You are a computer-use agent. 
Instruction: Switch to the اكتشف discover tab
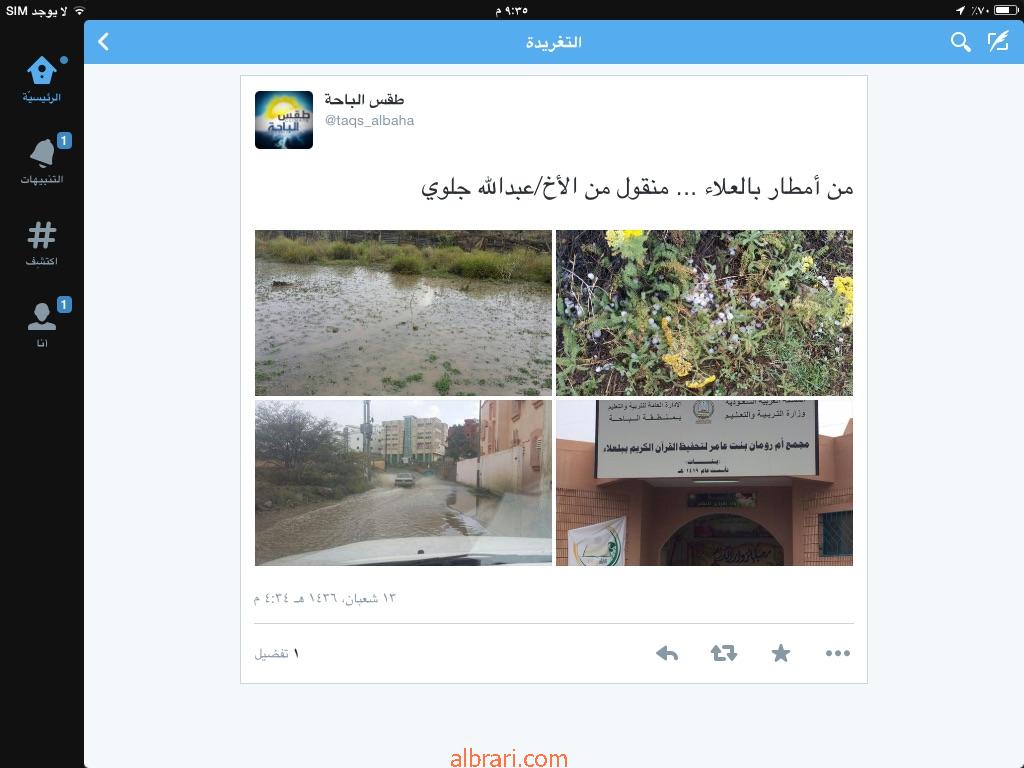click(42, 243)
